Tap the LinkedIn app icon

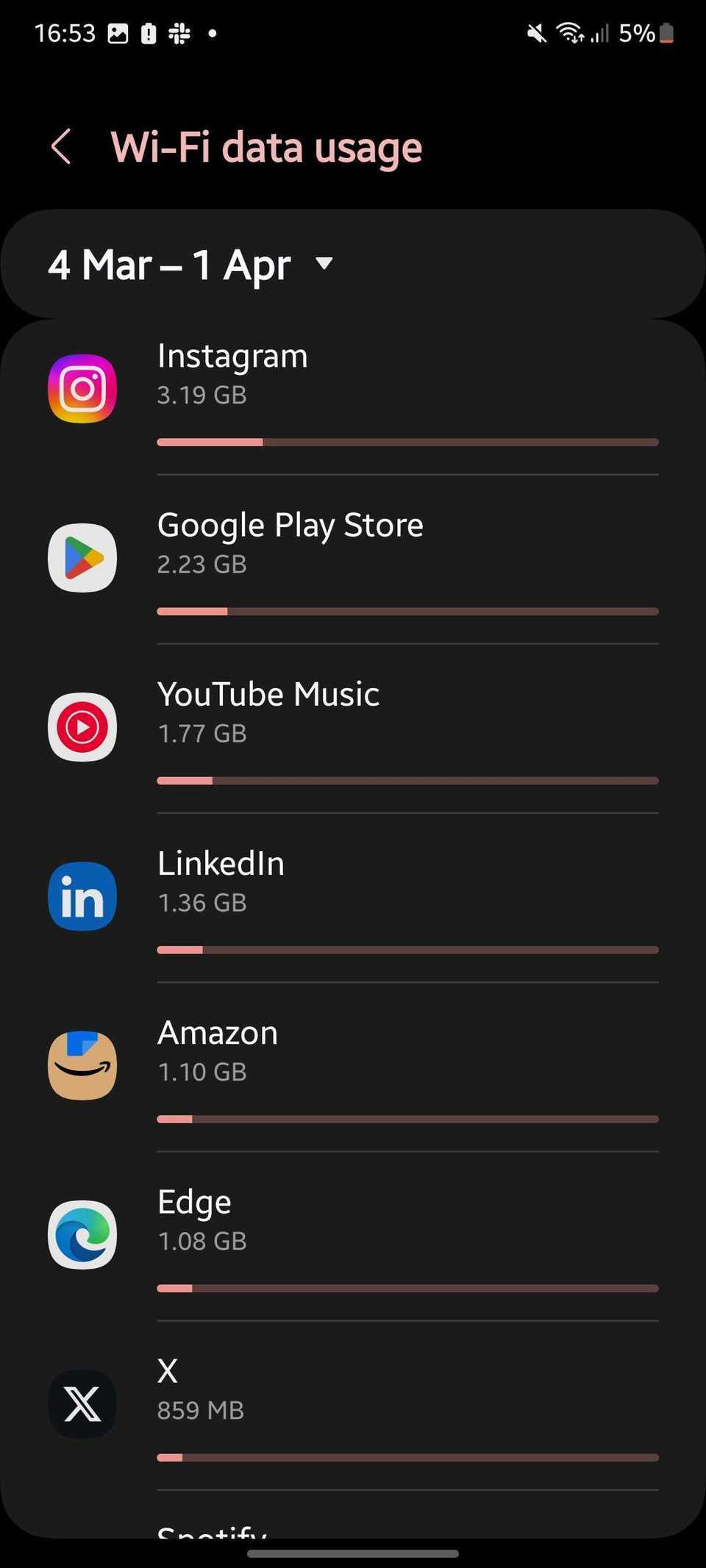tap(82, 897)
